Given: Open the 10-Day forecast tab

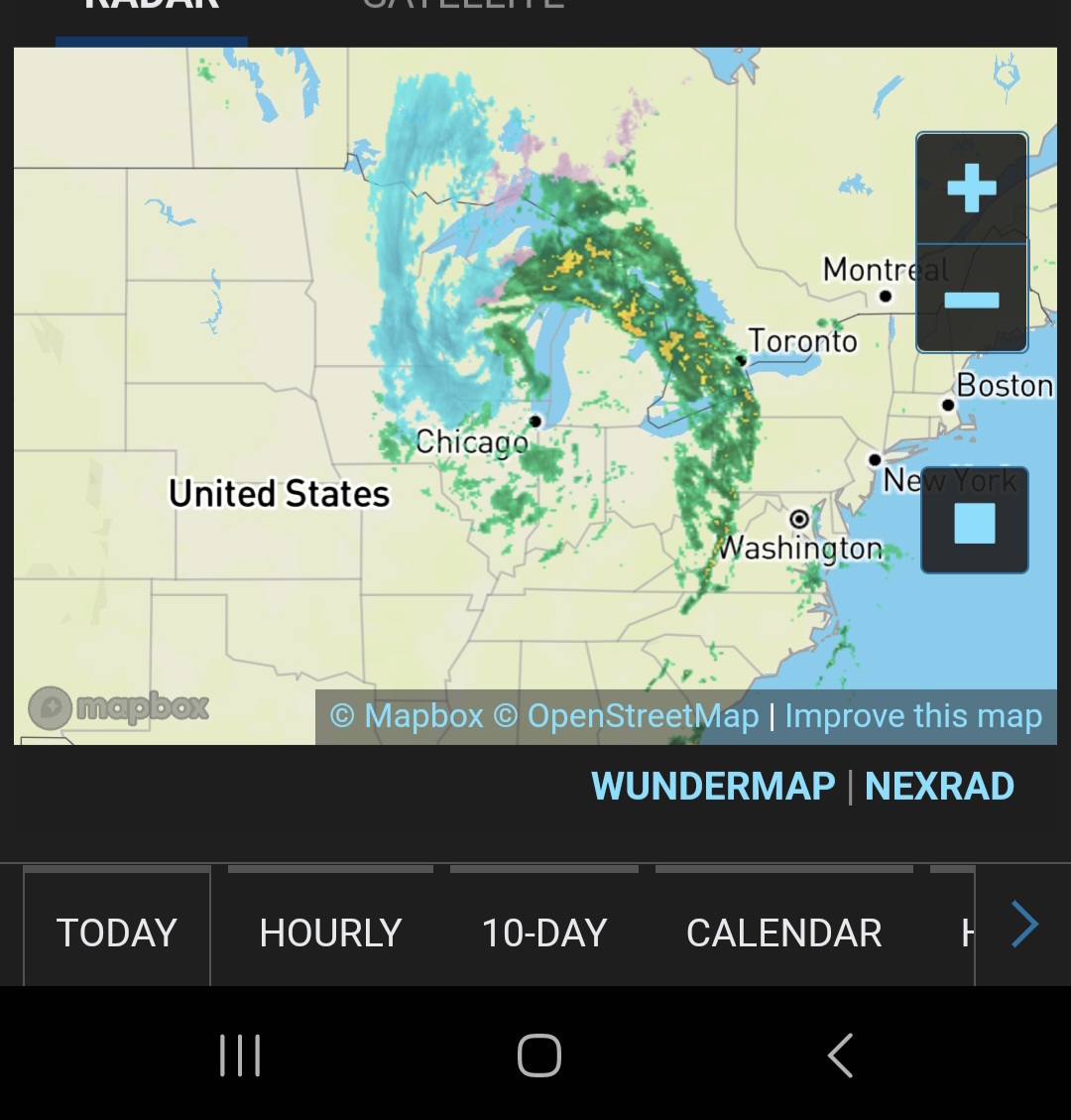Looking at the screenshot, I should point(544,933).
